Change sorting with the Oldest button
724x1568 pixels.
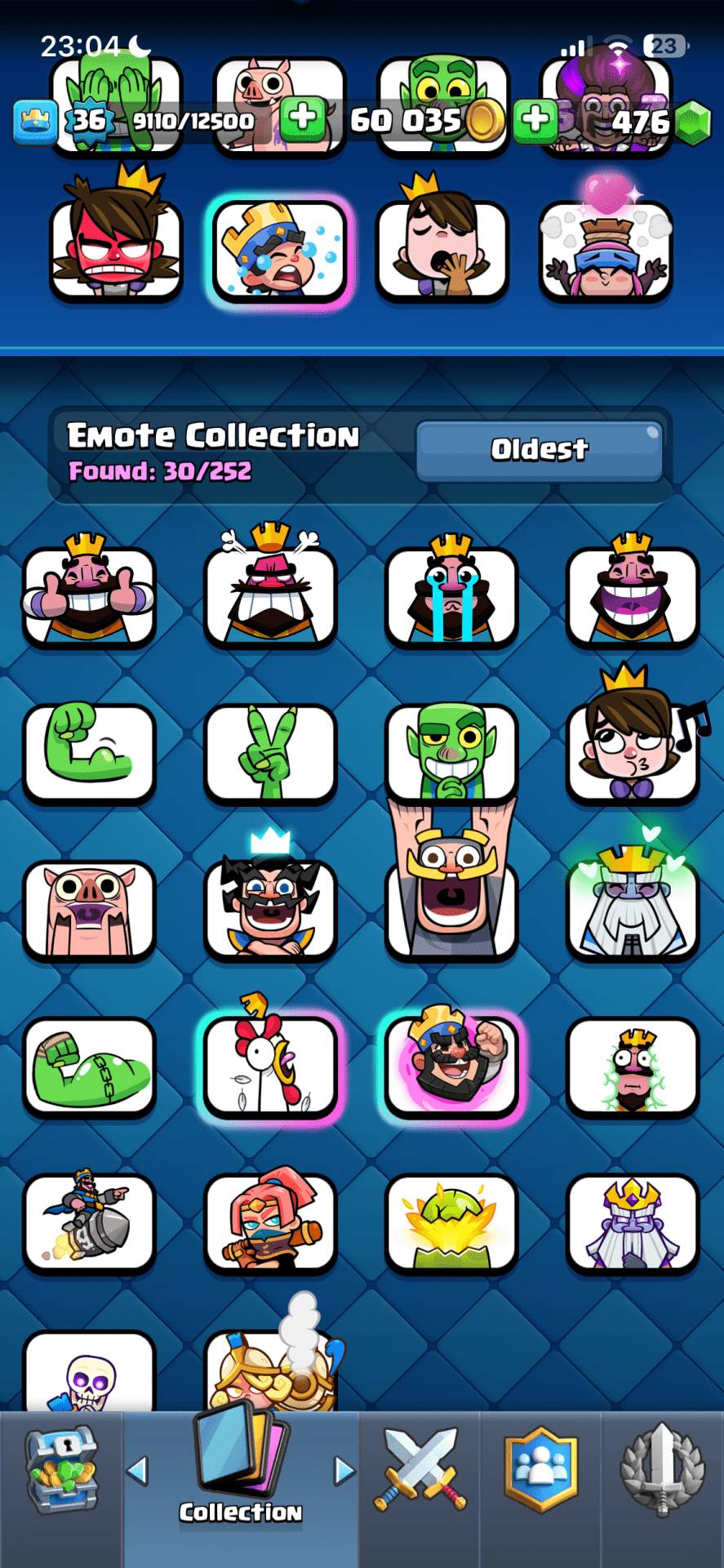(x=539, y=450)
